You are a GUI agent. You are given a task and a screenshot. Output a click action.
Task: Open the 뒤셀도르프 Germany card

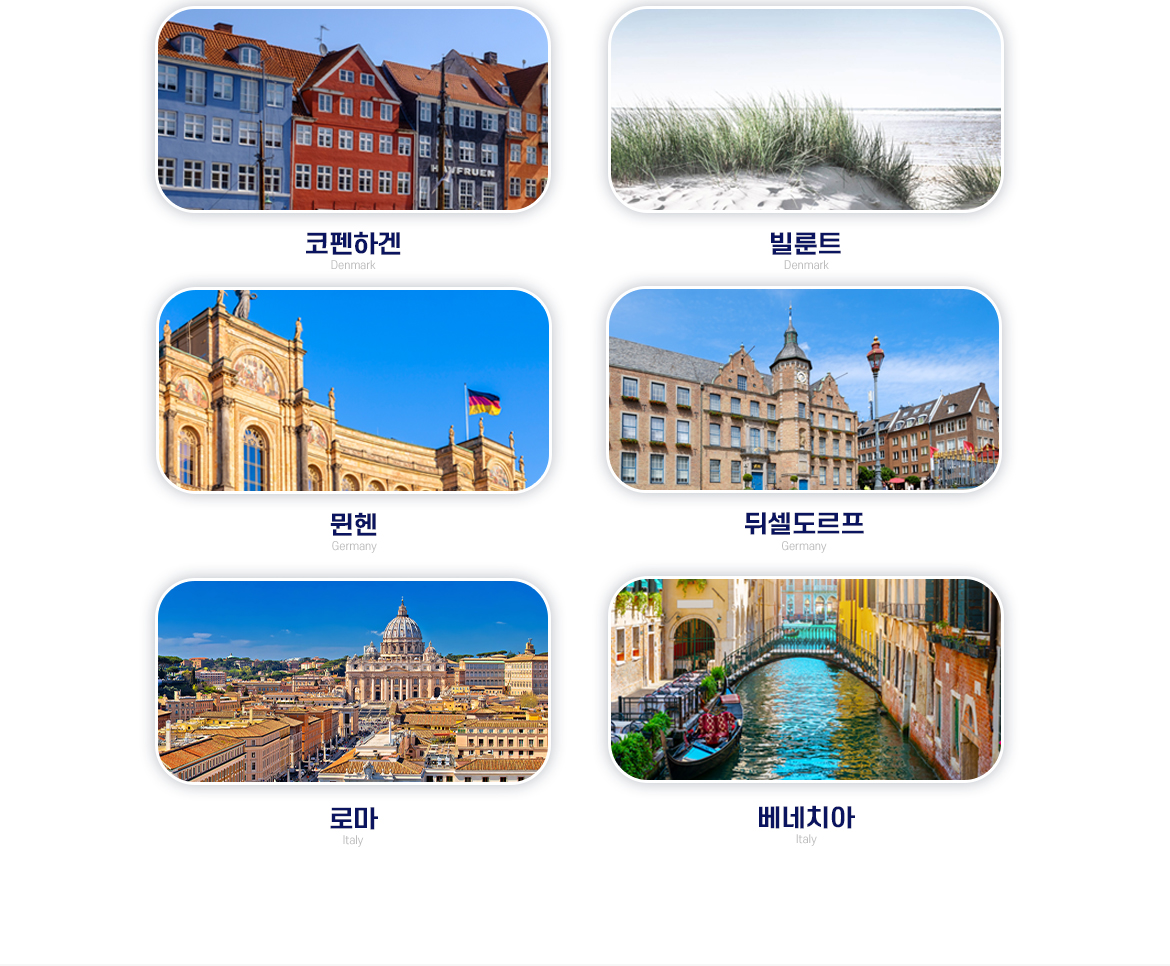(x=804, y=390)
